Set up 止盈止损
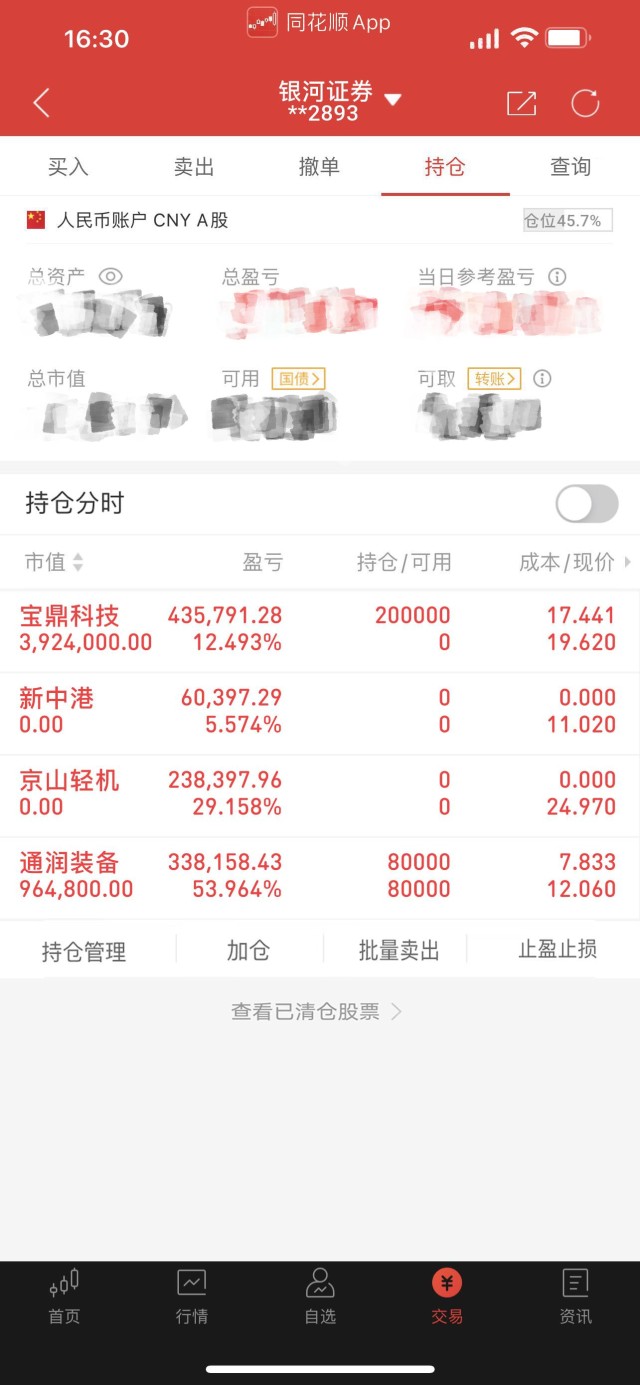 [557, 951]
